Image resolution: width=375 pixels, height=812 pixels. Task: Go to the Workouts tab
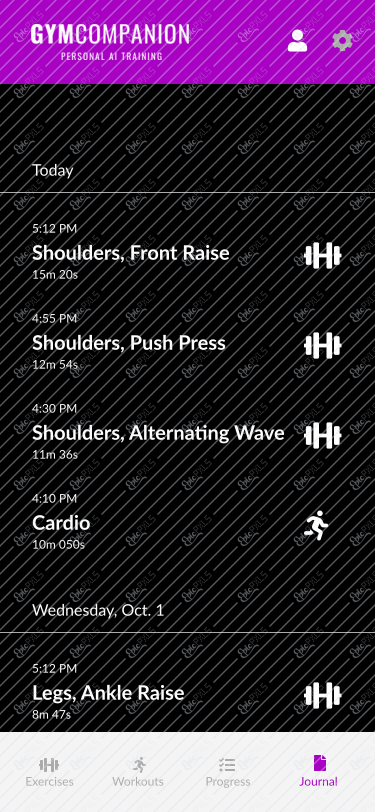point(138,772)
